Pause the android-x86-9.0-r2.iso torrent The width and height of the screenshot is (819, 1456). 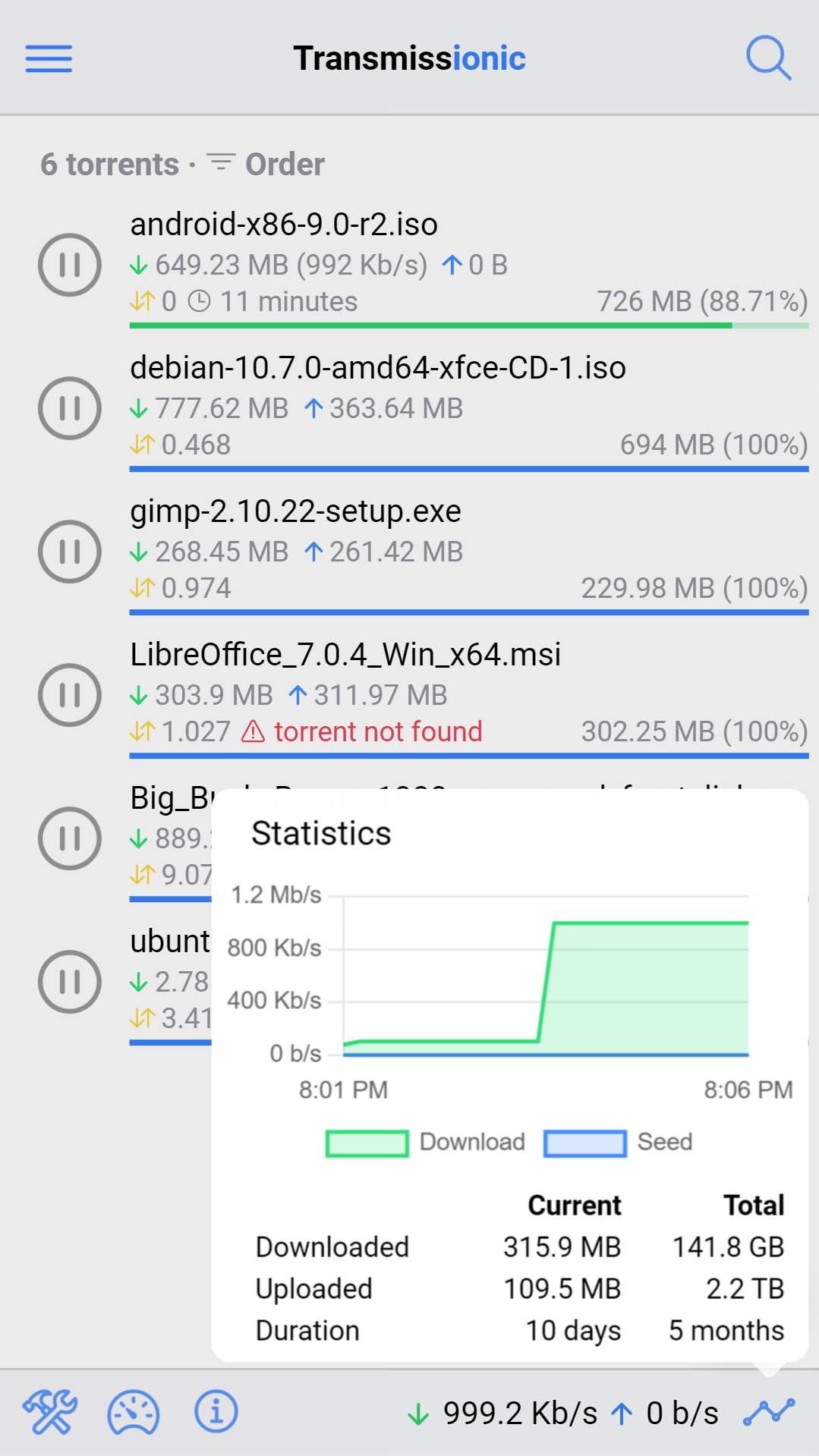[70, 265]
